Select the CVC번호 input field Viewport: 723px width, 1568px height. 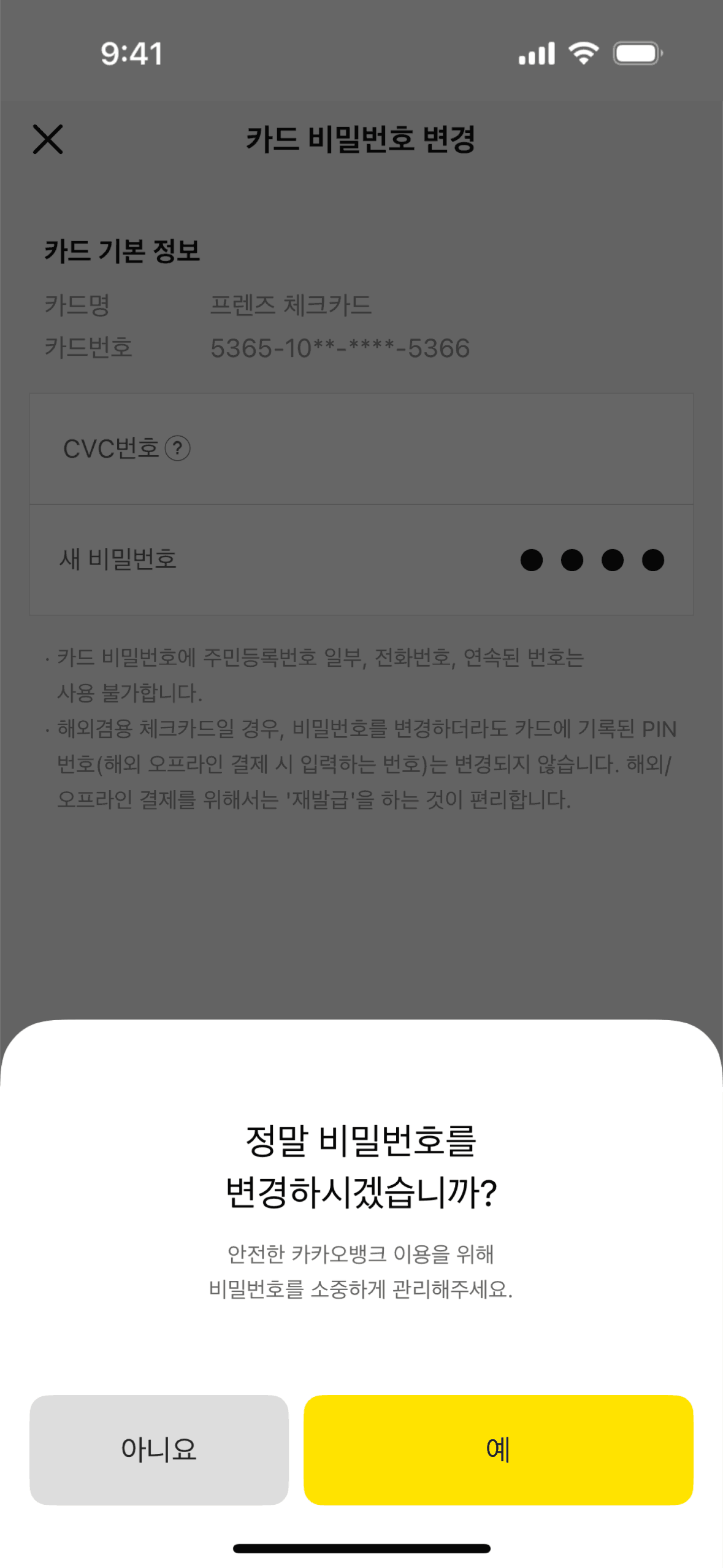[429, 449]
